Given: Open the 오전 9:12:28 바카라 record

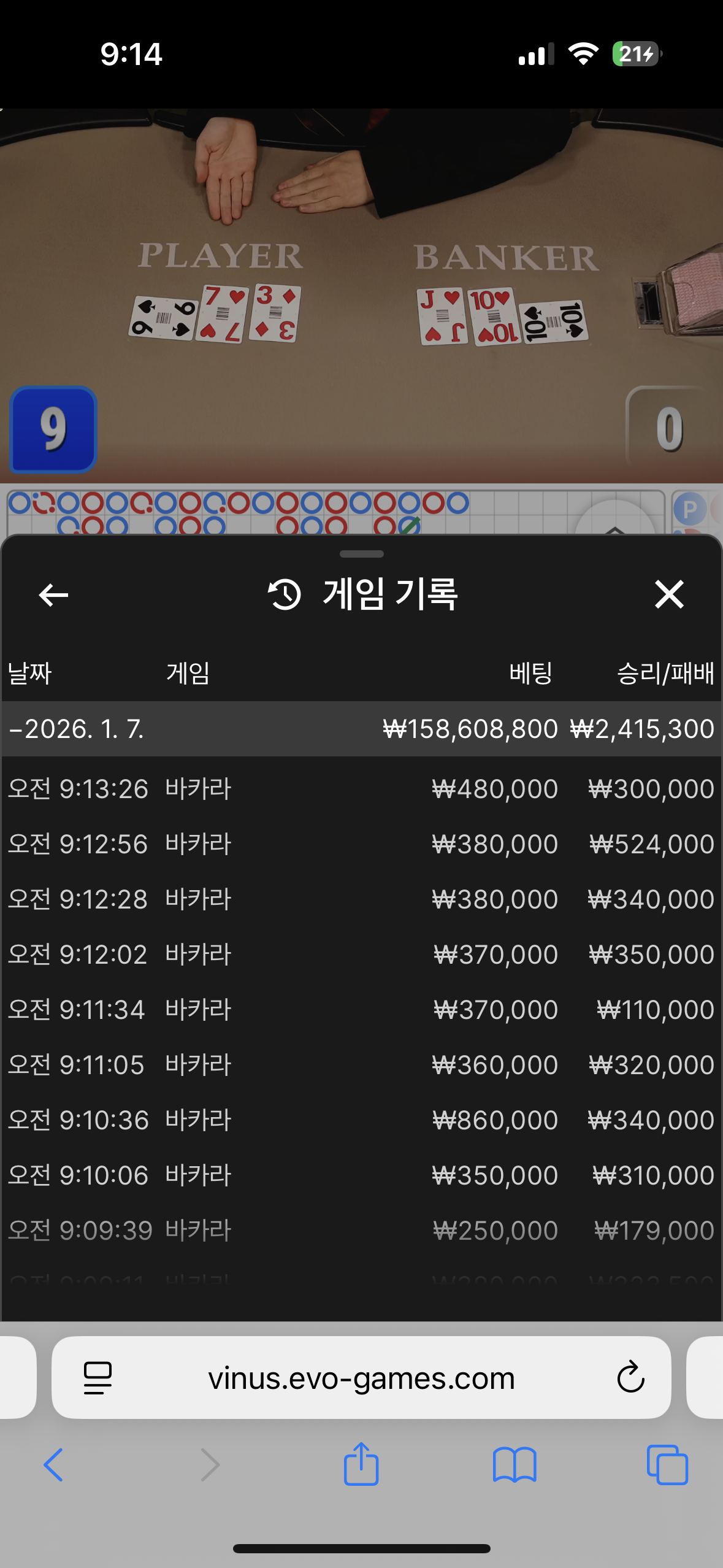Looking at the screenshot, I should pos(361,899).
